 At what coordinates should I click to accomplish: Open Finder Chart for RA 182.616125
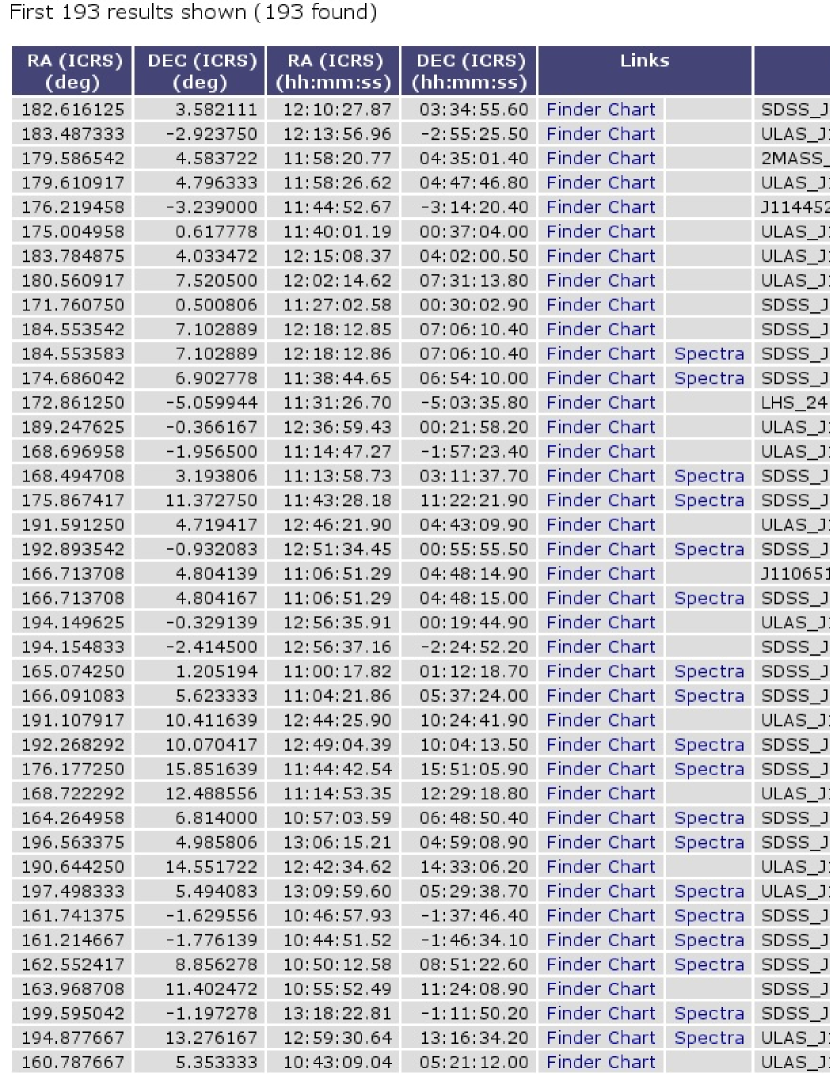(600, 110)
